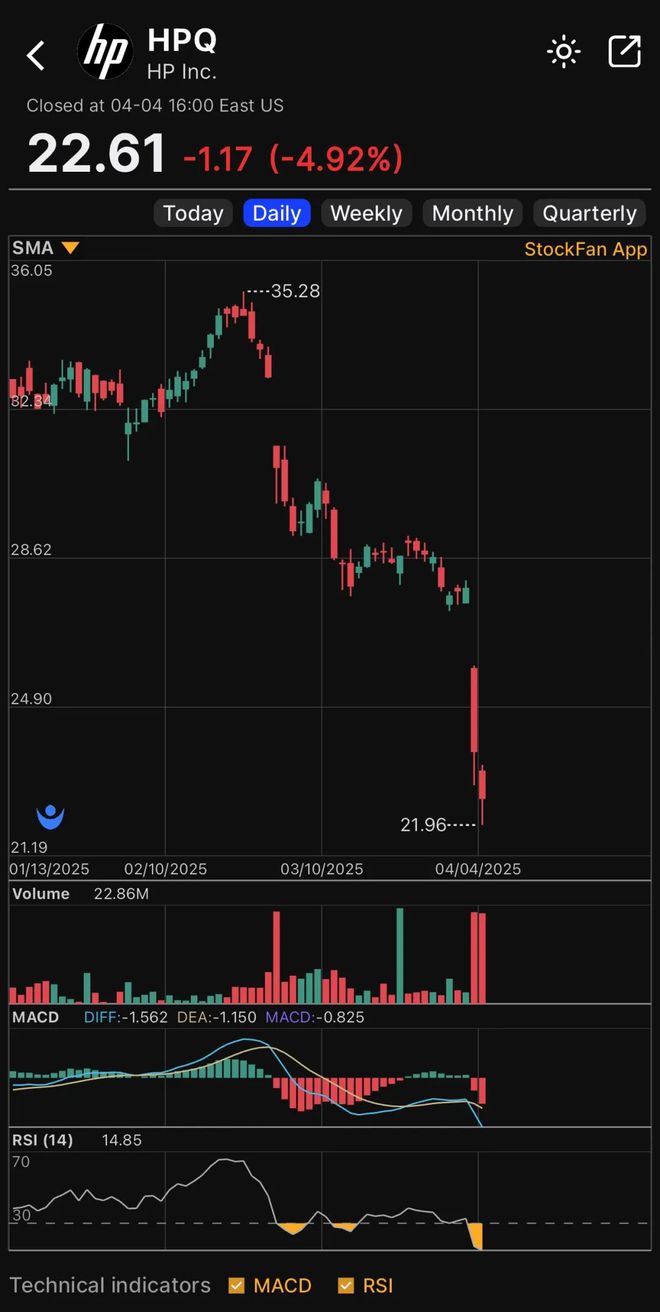Viewport: 660px width, 1312px height.
Task: Toggle the light/dark theme sun icon
Action: pyautogui.click(x=564, y=52)
